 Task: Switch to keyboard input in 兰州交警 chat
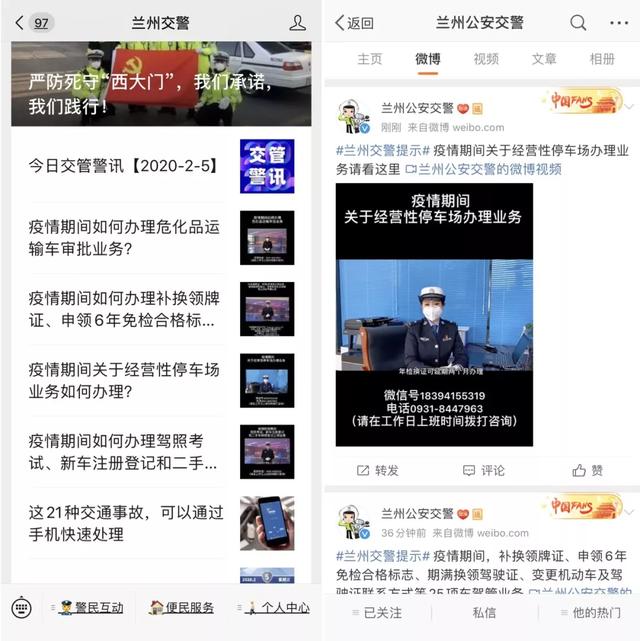[x=22, y=607]
